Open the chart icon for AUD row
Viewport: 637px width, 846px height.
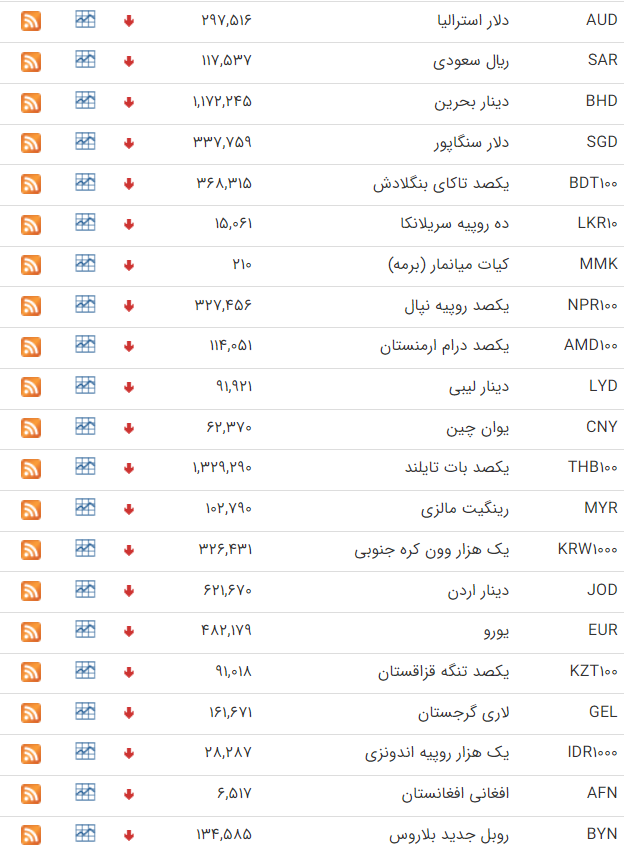tap(85, 19)
